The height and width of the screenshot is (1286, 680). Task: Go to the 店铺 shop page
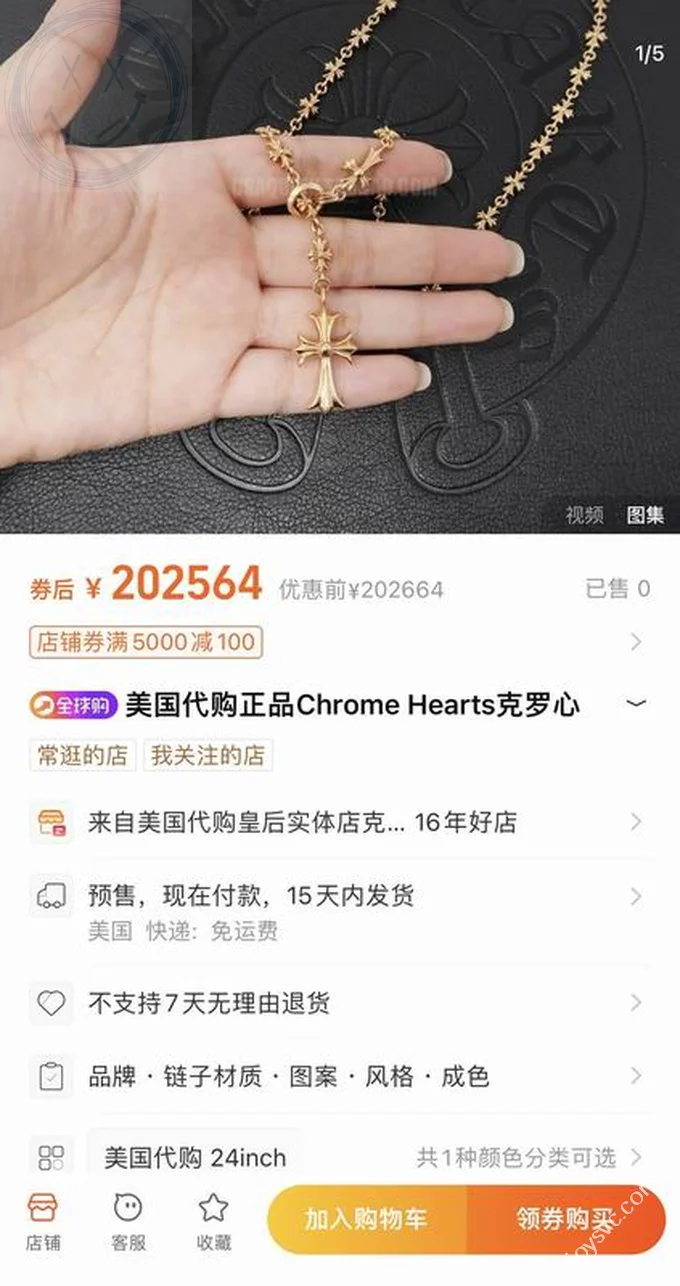coord(43,1221)
